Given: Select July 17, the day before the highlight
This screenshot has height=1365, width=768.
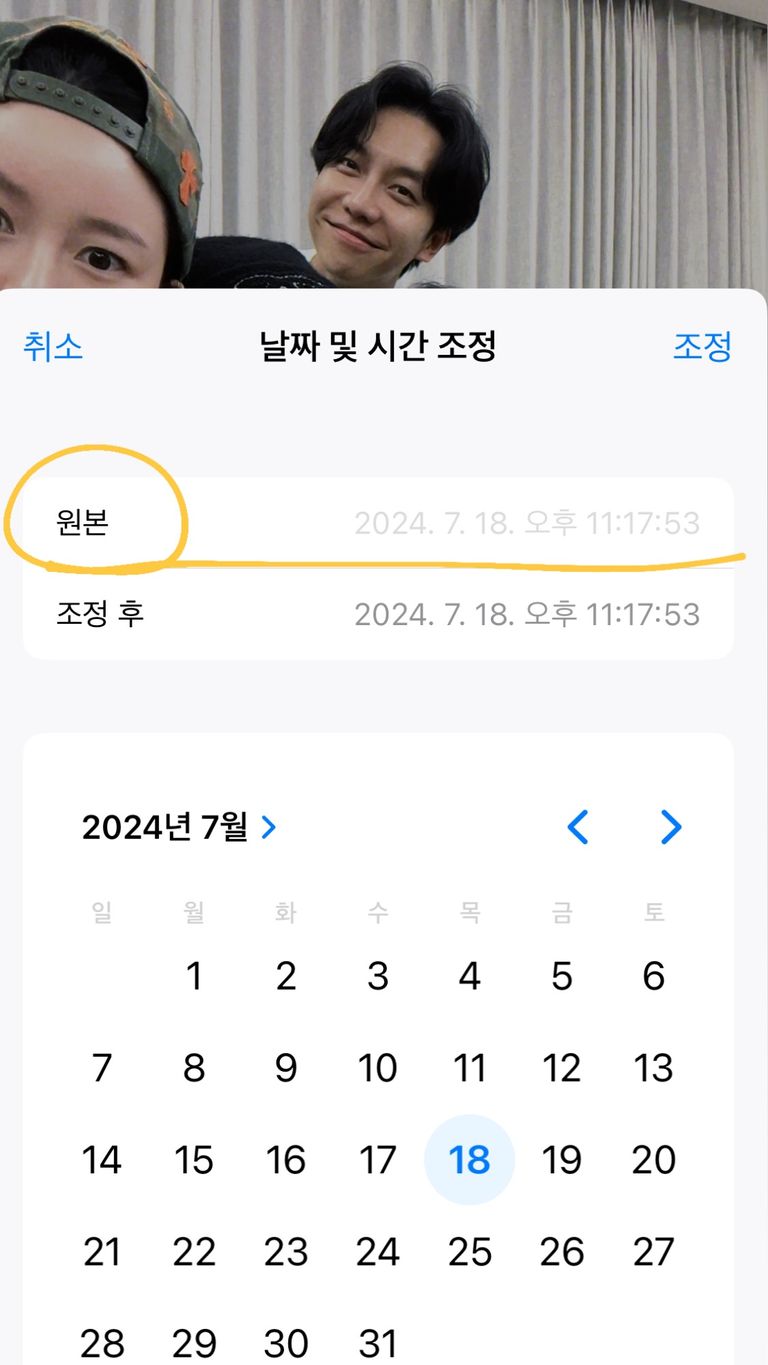Looking at the screenshot, I should (378, 1159).
